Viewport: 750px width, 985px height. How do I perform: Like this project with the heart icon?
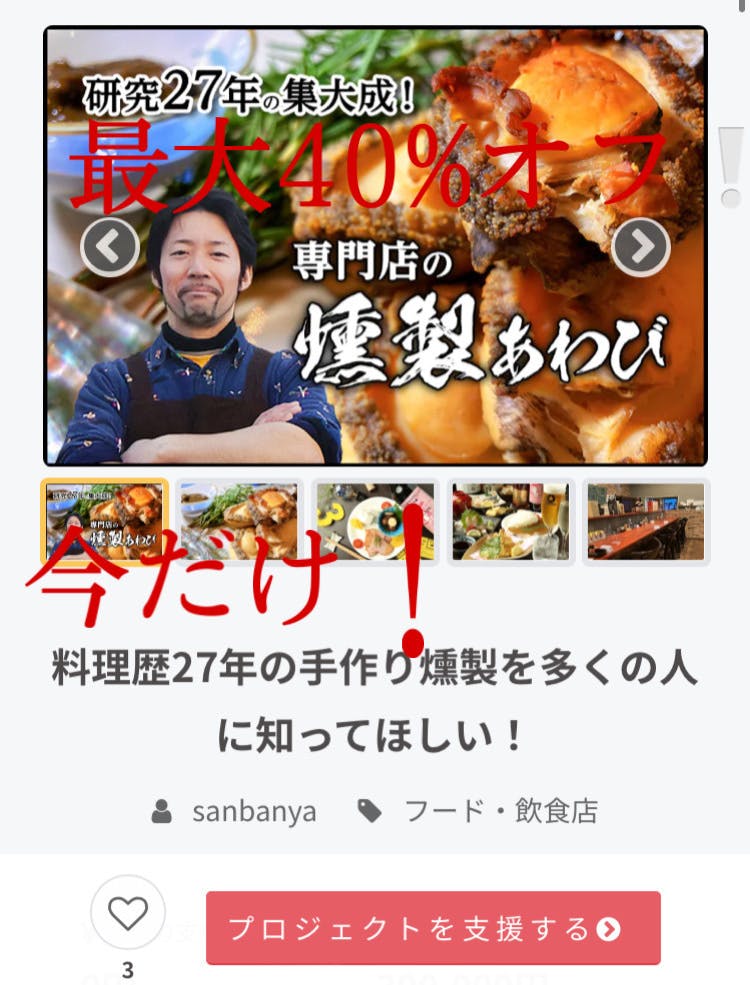pyautogui.click(x=127, y=912)
